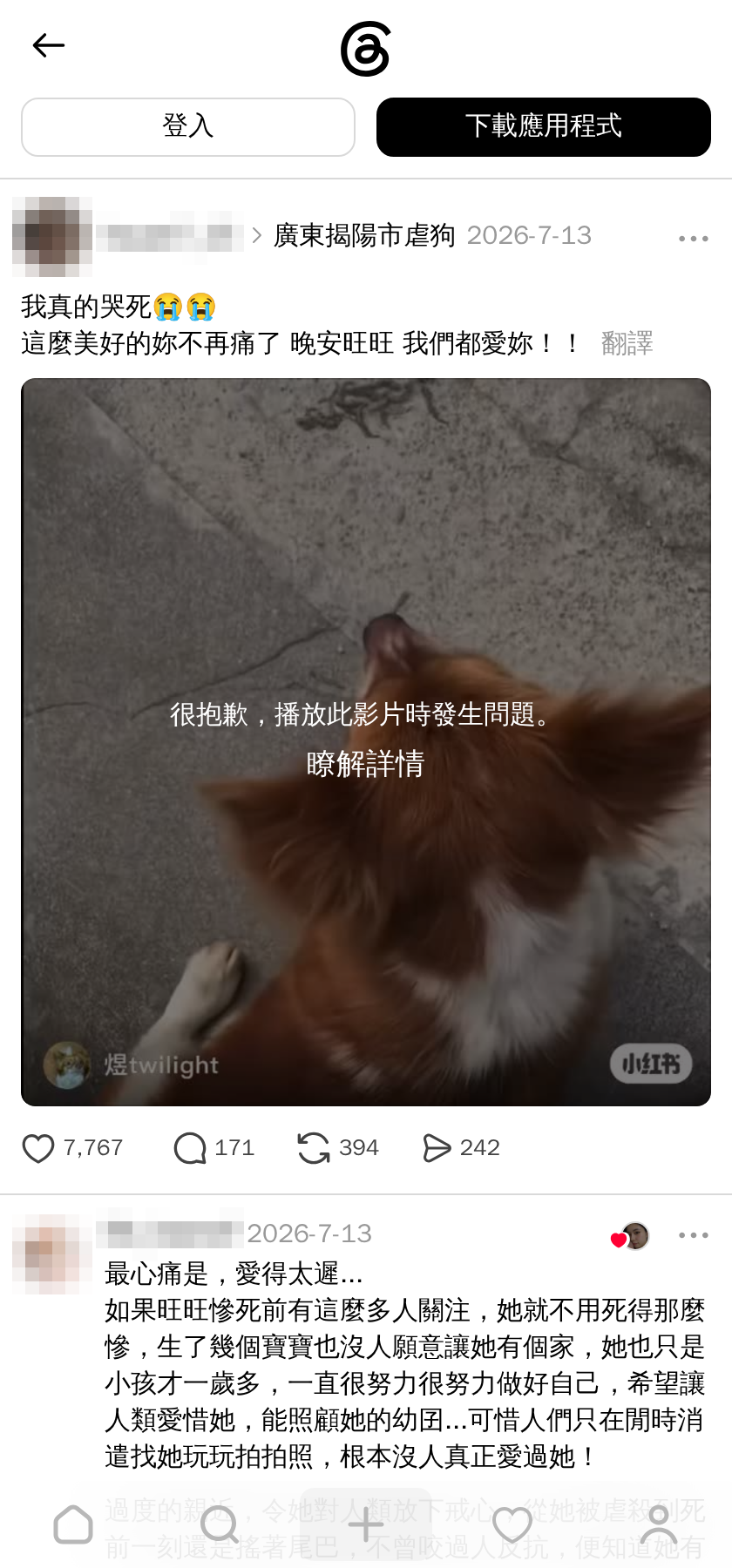Open the search tab
732x1568 pixels.
220,1525
